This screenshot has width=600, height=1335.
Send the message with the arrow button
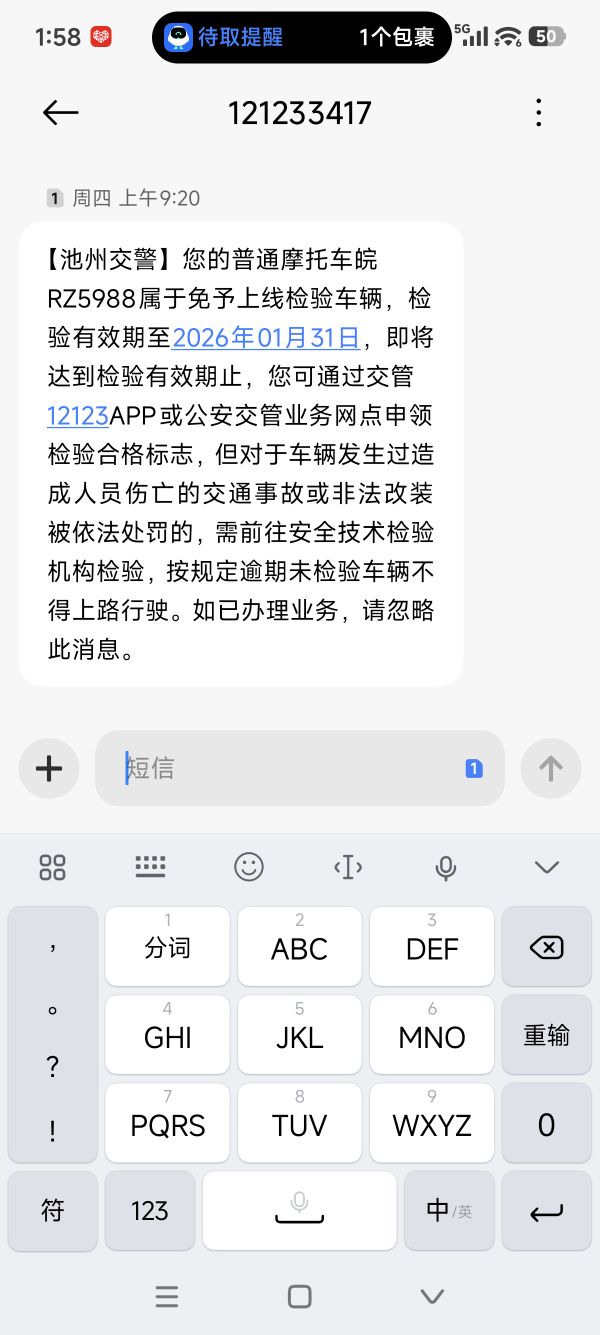[550, 768]
